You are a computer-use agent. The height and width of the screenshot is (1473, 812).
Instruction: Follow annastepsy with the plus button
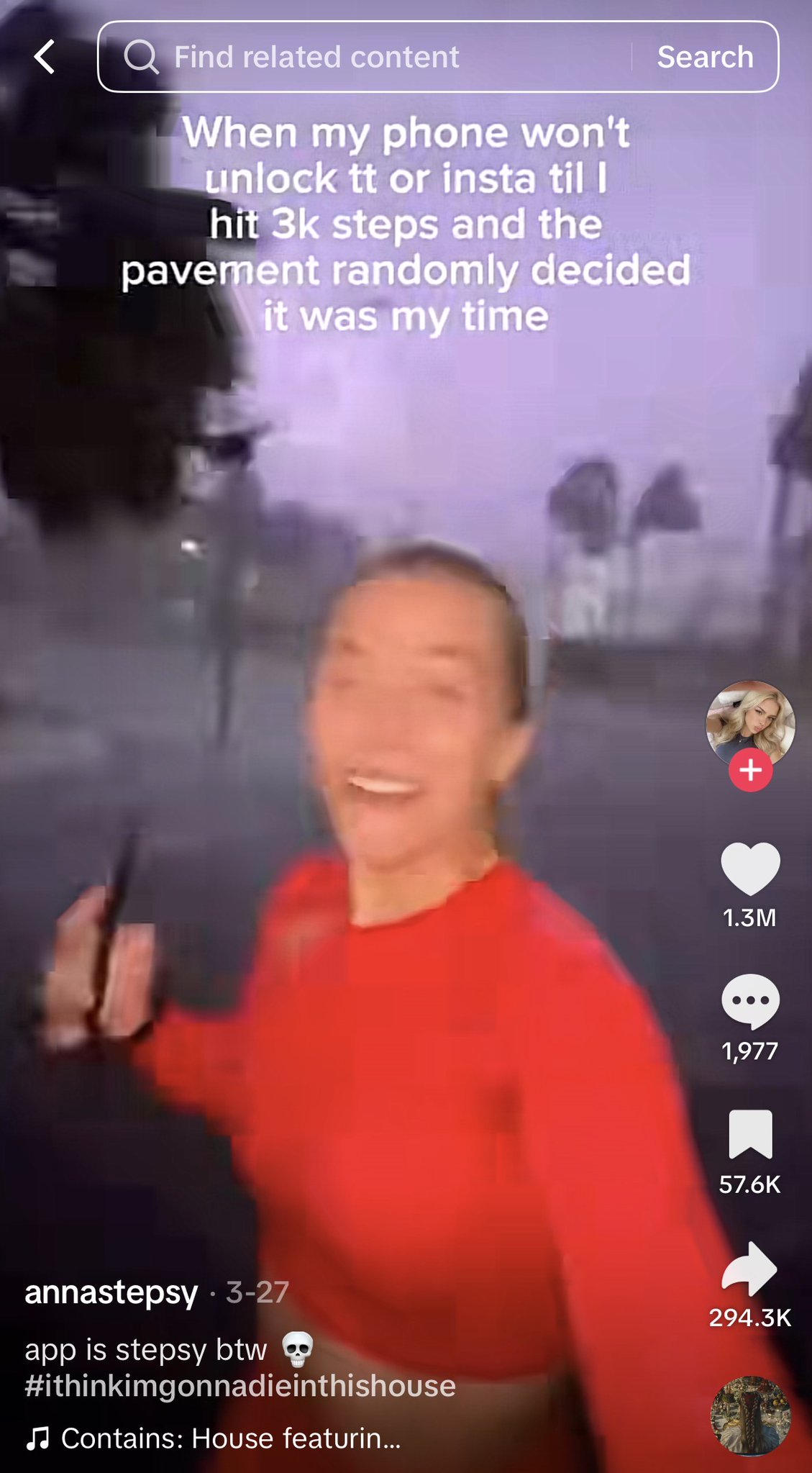coord(750,770)
